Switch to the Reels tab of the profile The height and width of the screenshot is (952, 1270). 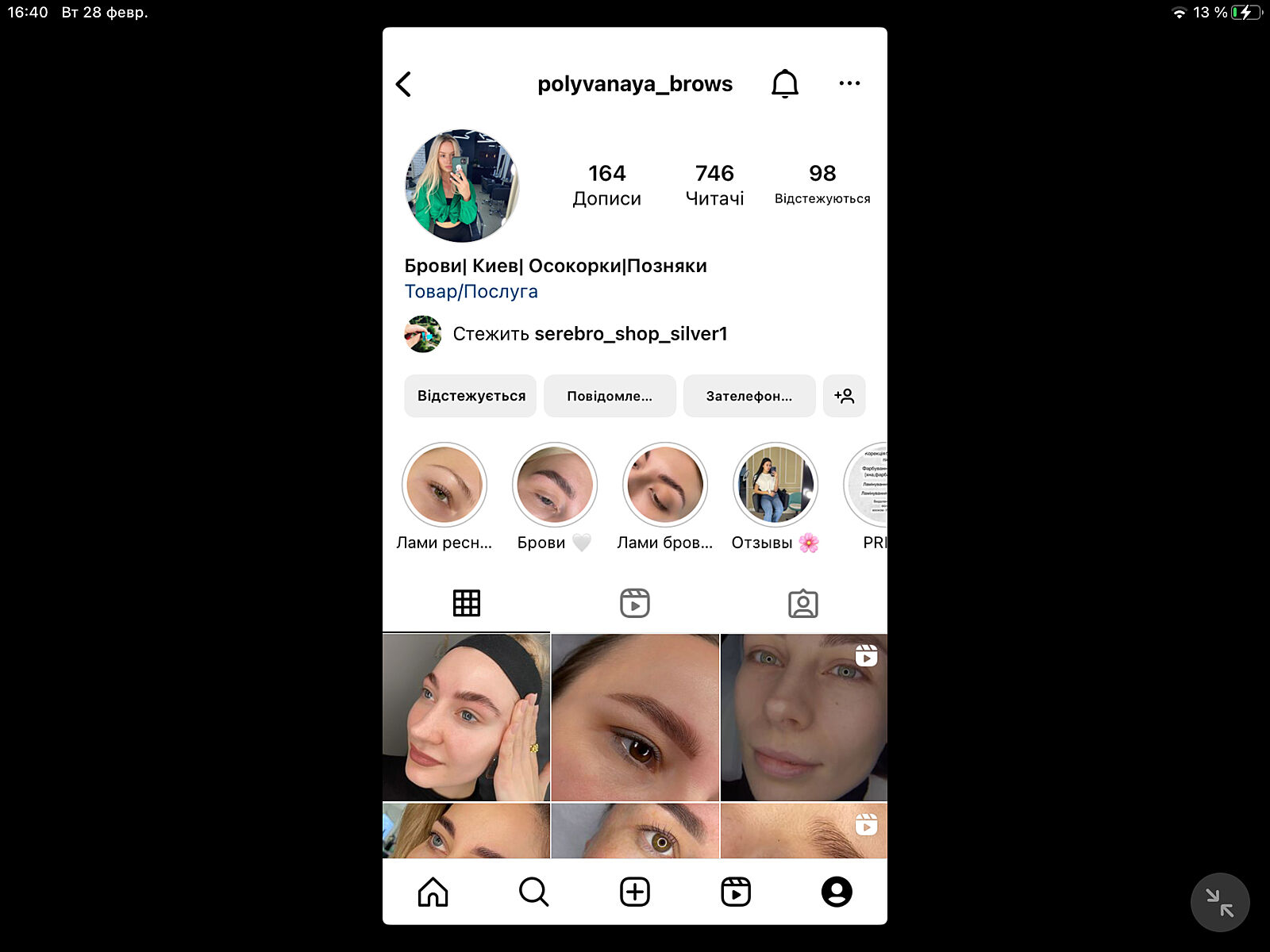[635, 603]
